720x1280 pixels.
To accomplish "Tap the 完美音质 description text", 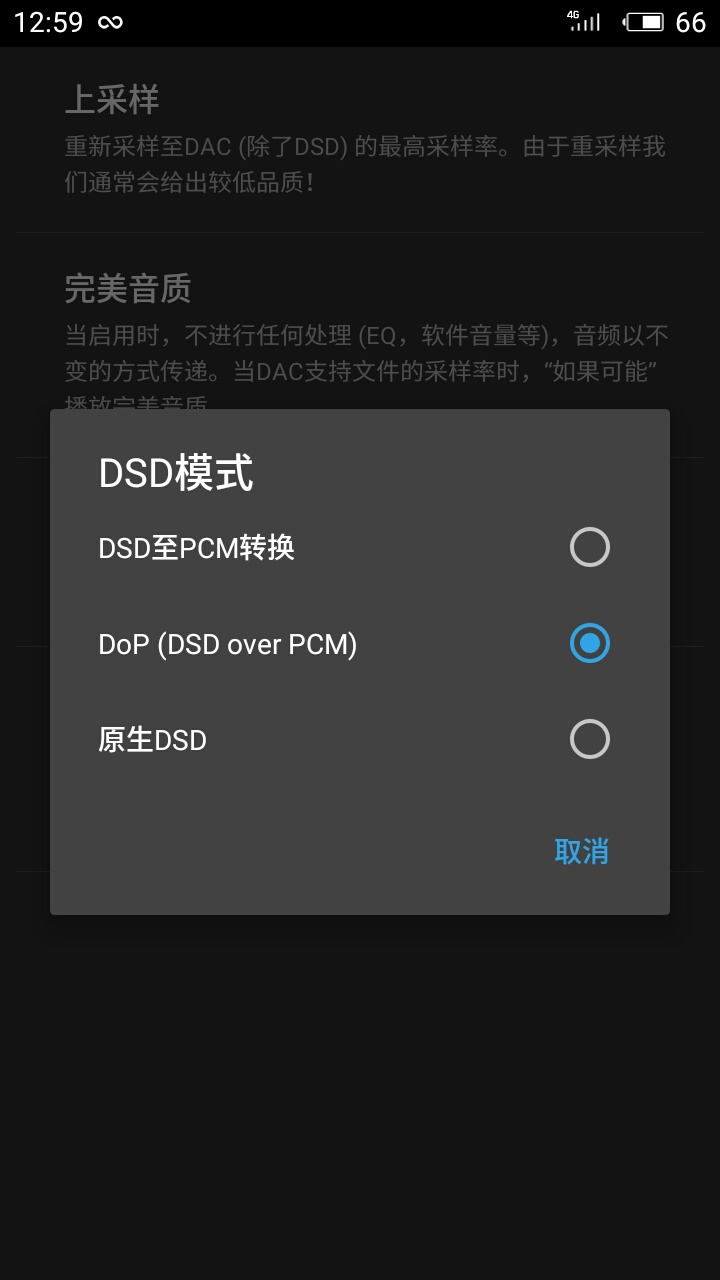I will pyautogui.click(x=360, y=352).
